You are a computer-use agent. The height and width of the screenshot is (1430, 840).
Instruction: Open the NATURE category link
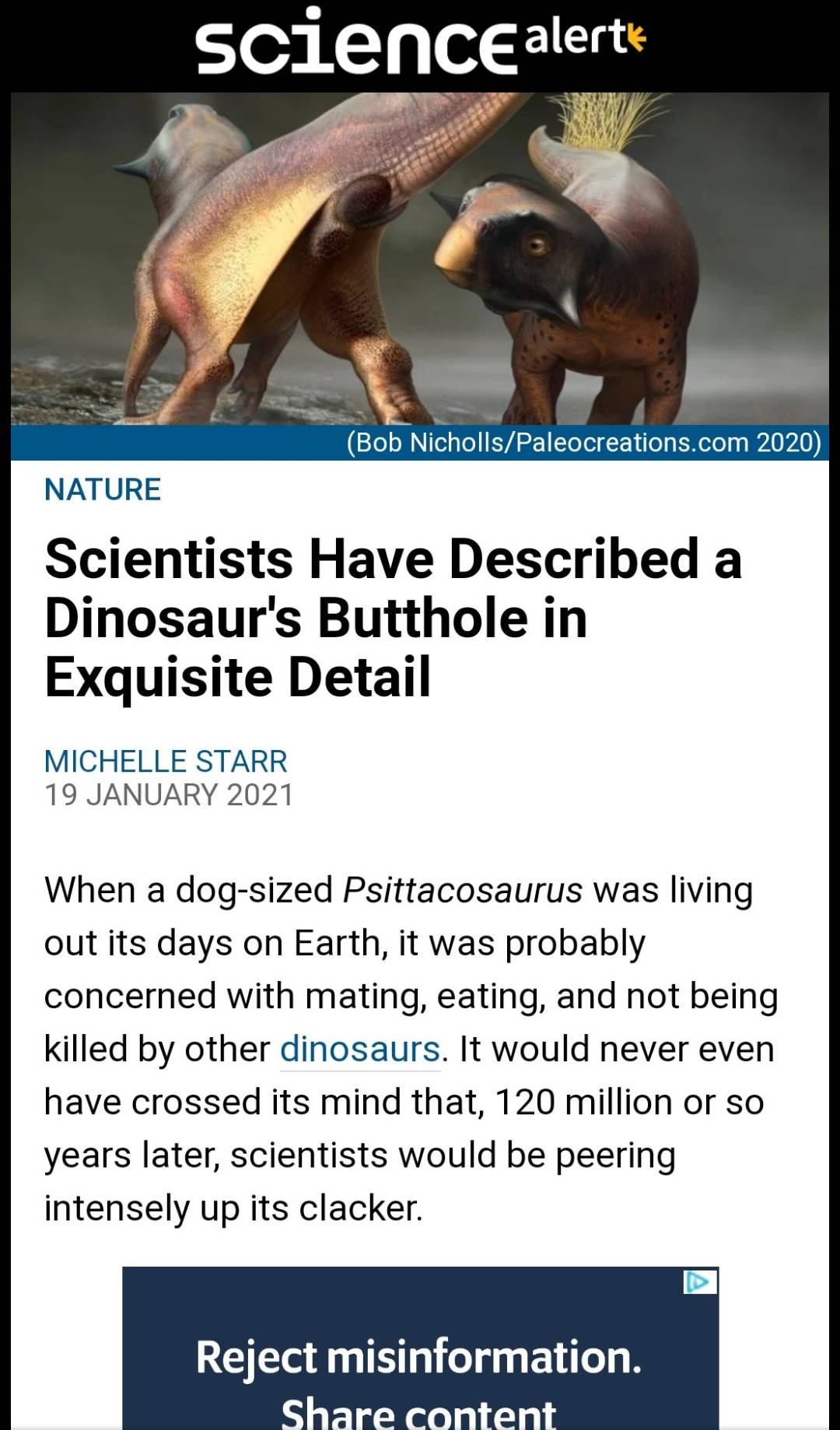[x=103, y=489]
